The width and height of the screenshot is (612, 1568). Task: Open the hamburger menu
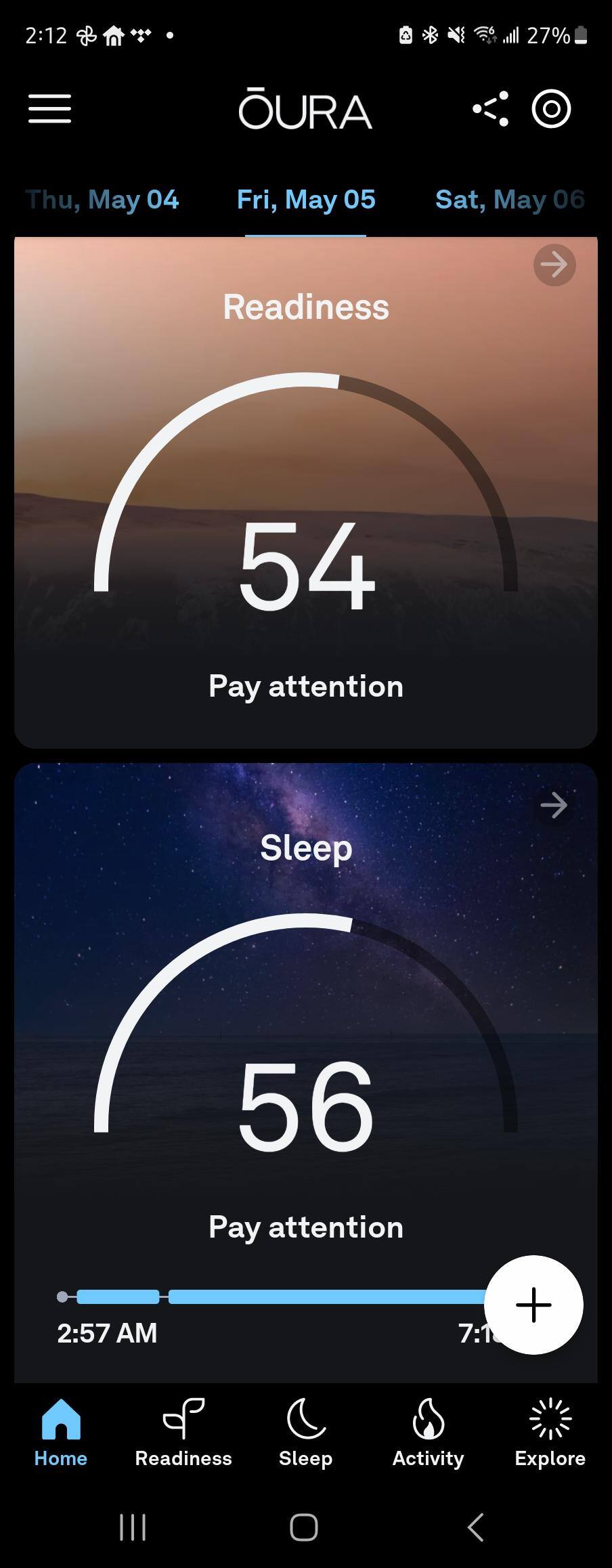[49, 109]
